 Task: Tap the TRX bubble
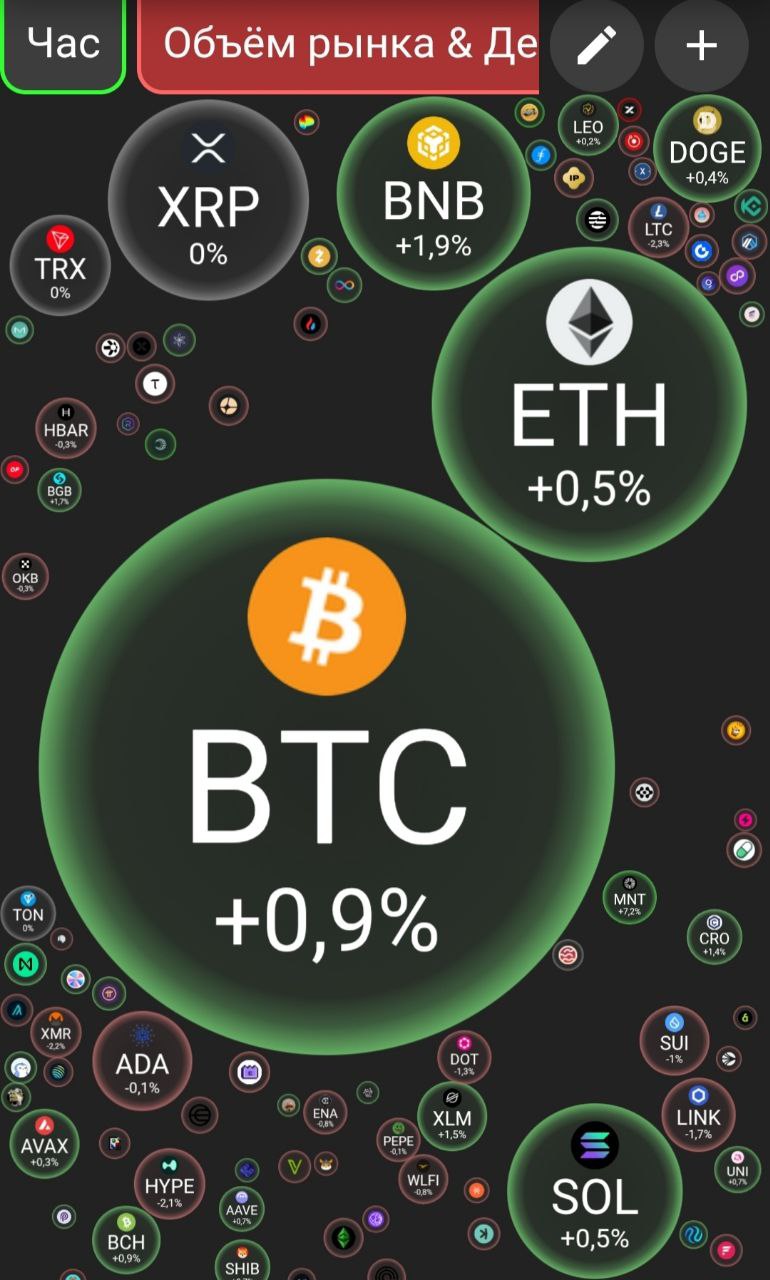coord(60,265)
